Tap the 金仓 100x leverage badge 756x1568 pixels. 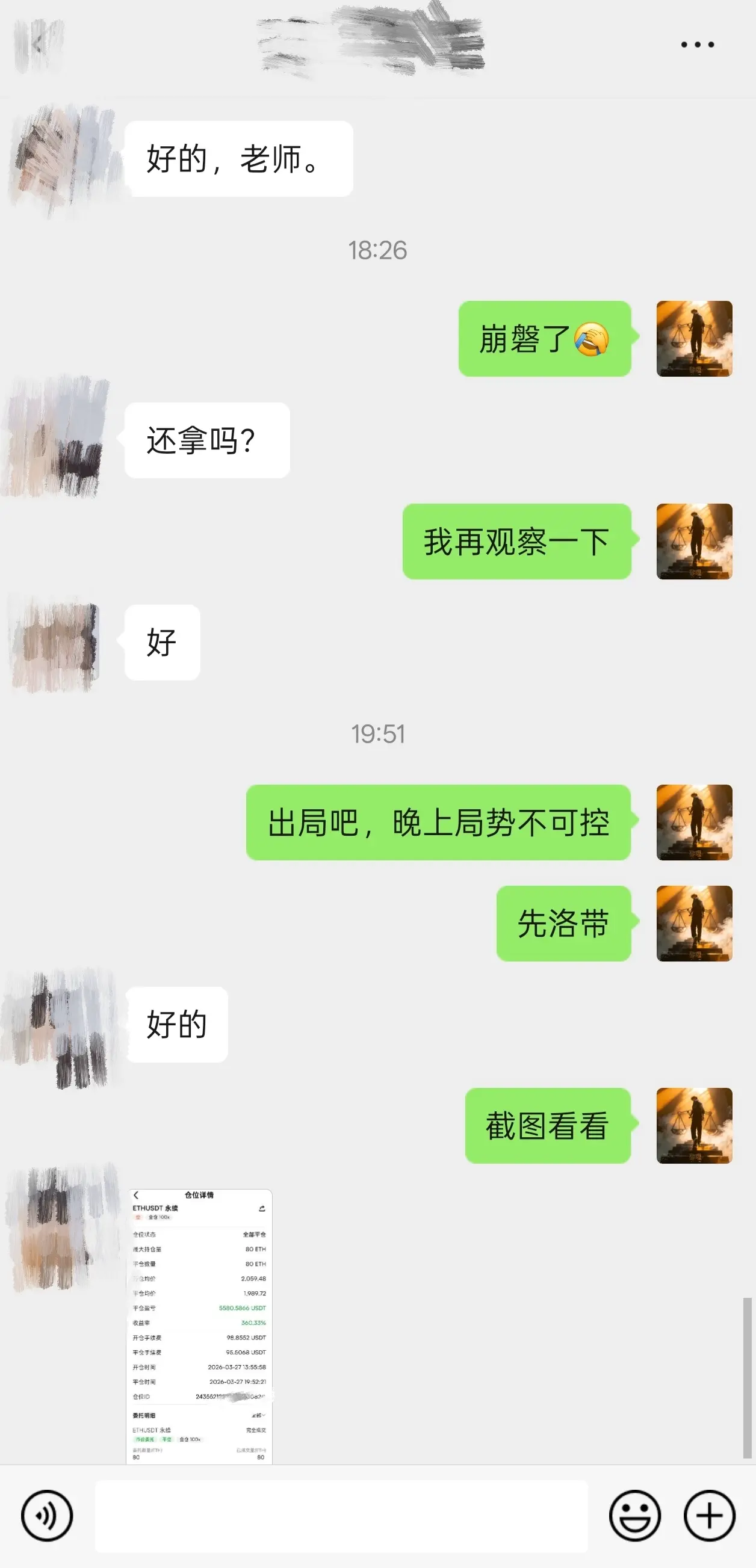point(160,1218)
